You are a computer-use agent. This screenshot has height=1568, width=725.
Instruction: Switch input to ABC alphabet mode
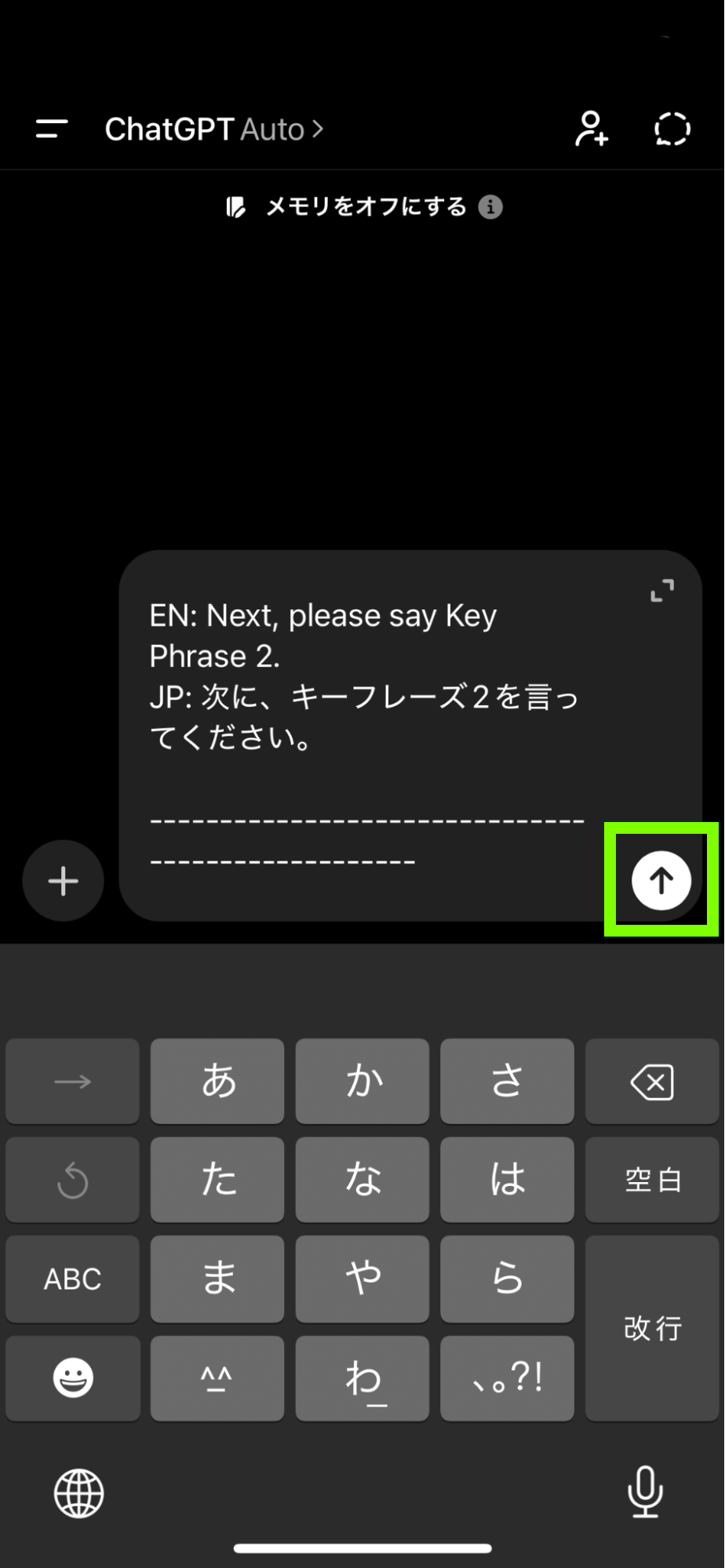coord(71,1279)
